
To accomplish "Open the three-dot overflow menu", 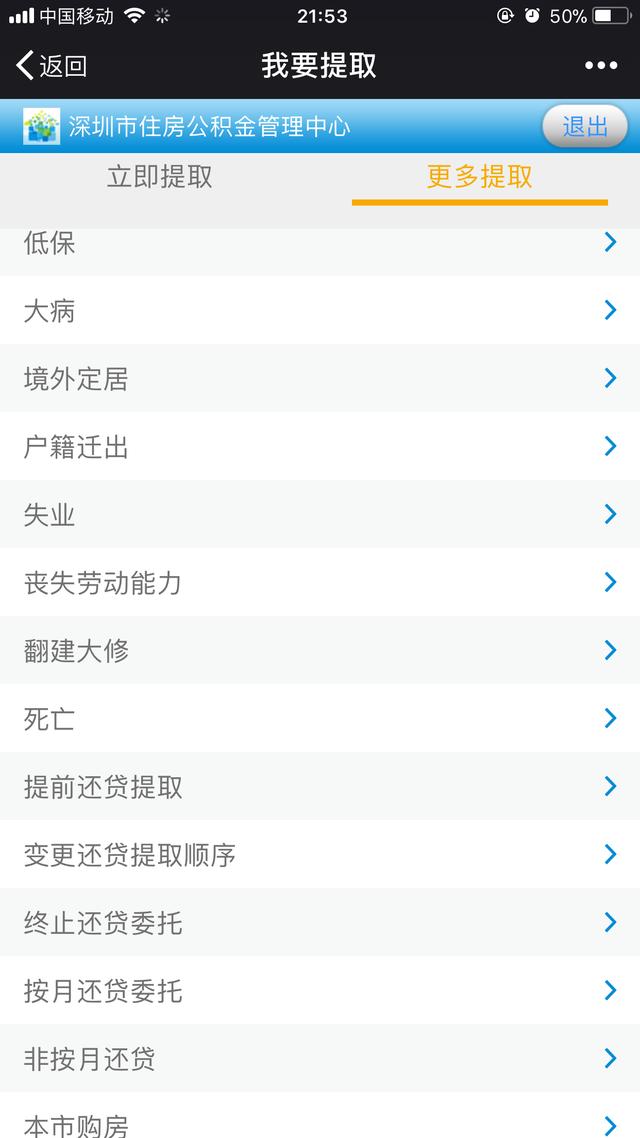I will point(601,65).
